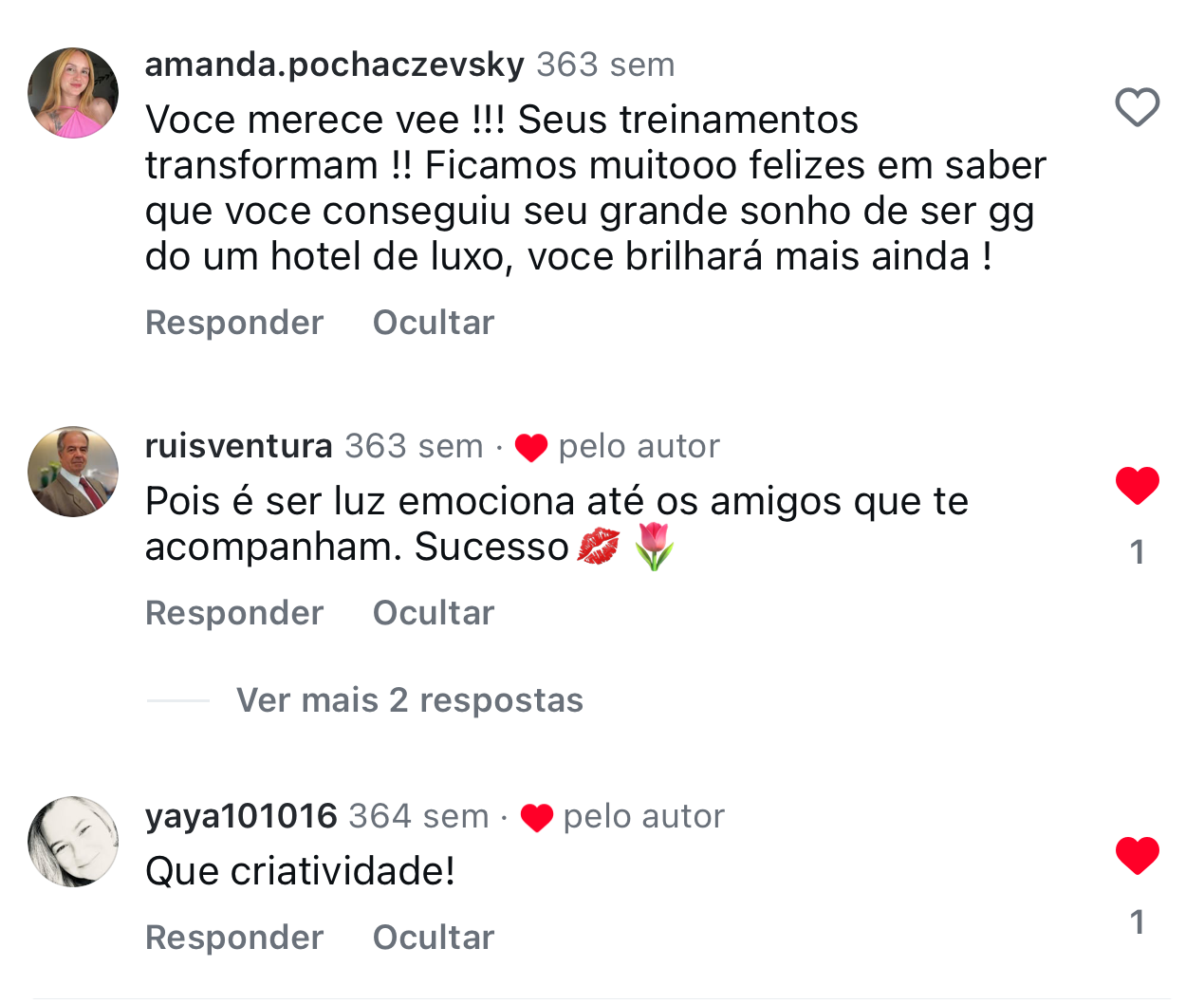Hide yaya101016's comment
Image resolution: width=1204 pixels, height=1004 pixels.
pos(434,938)
